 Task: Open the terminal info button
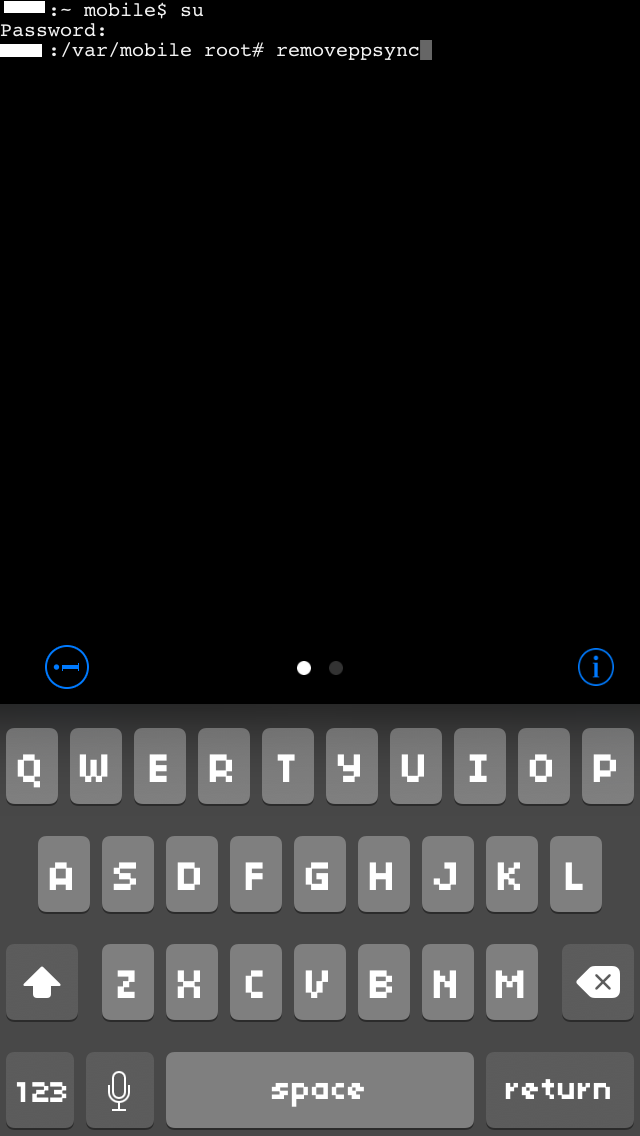click(596, 667)
